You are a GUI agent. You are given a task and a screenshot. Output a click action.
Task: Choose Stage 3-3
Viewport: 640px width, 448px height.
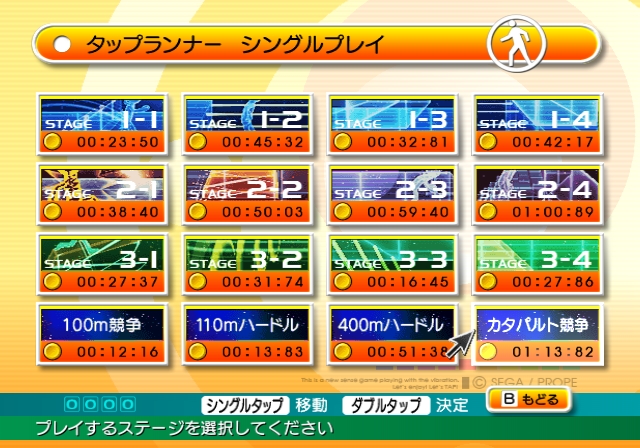pyautogui.click(x=392, y=264)
